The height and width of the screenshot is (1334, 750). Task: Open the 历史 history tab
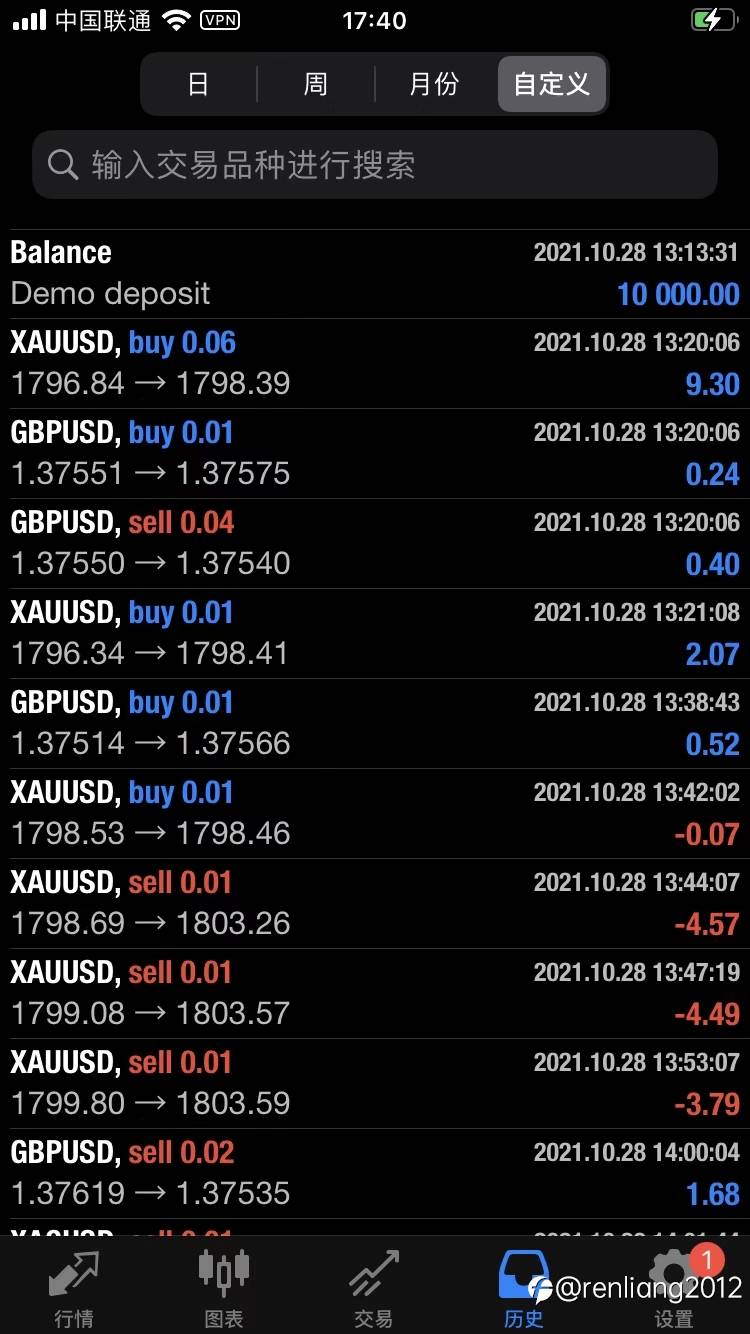point(524,1288)
